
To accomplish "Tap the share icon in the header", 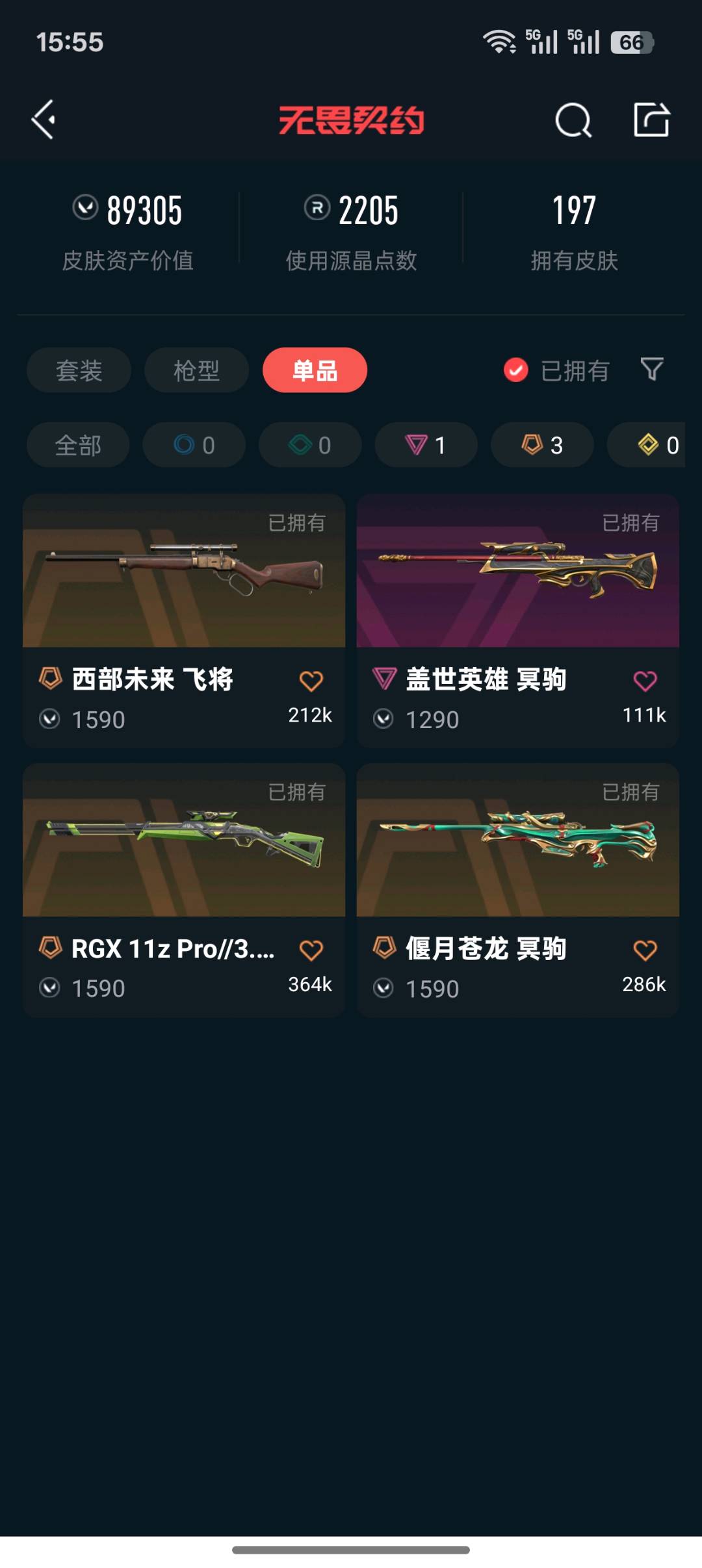I will pyautogui.click(x=651, y=120).
